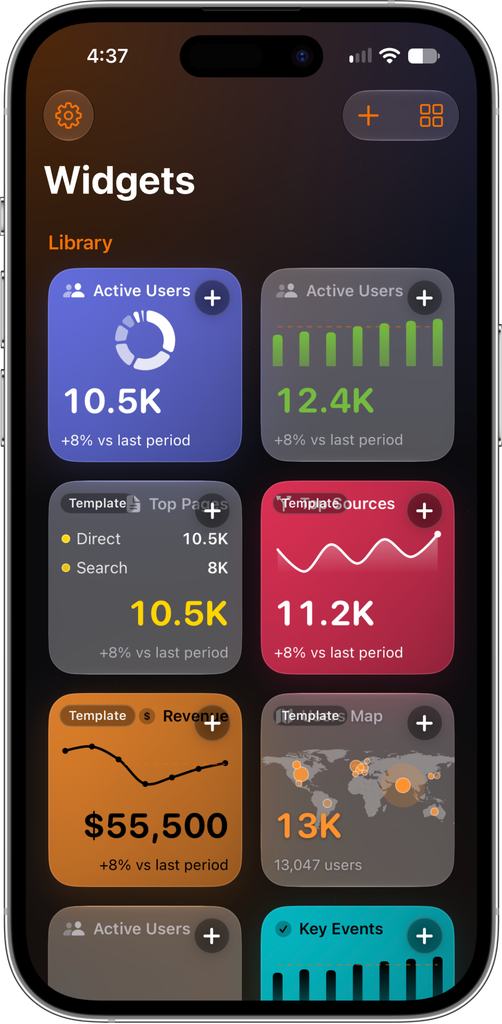Add the red 11.2K sources widget
502x1024 pixels.
[x=425, y=511]
